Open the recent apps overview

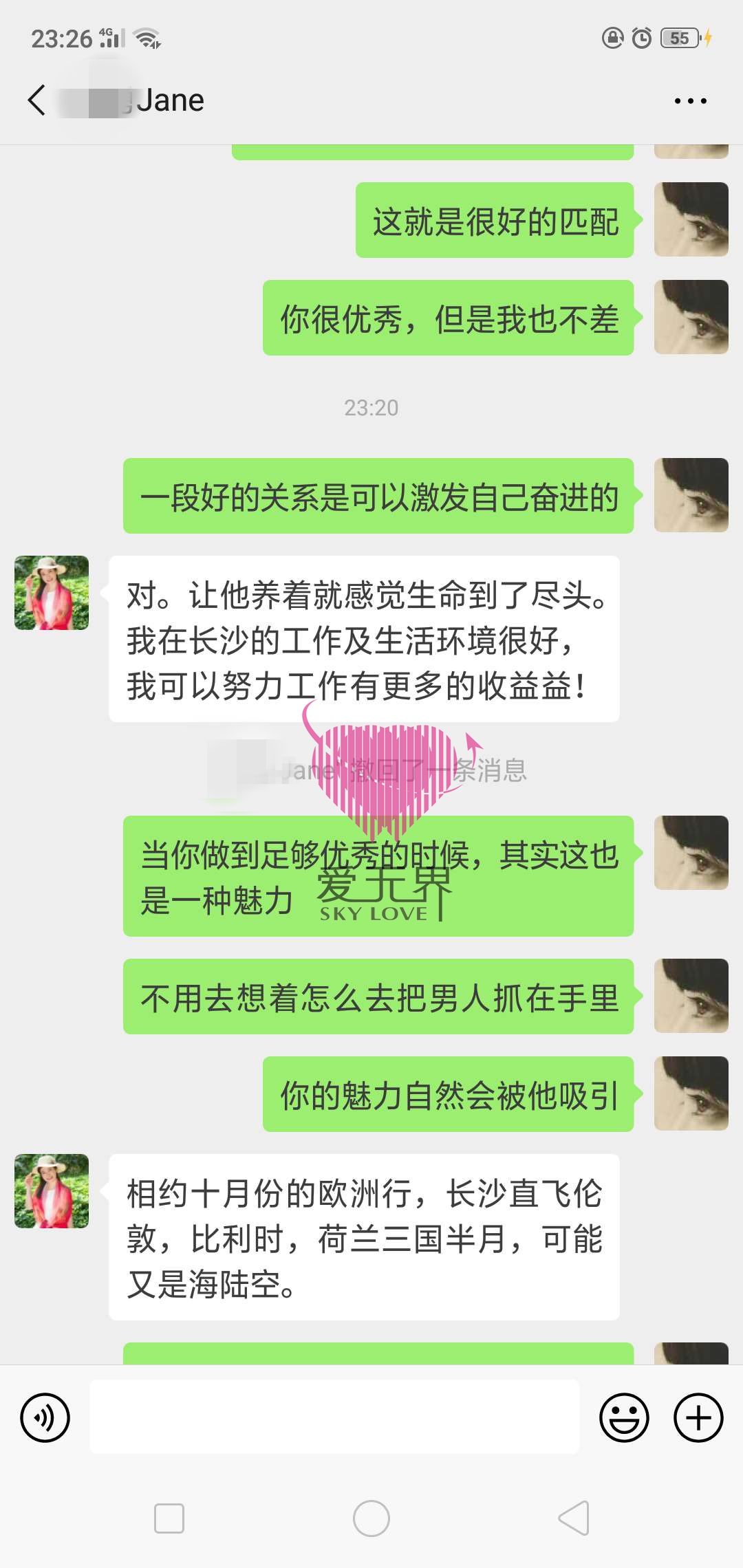[x=169, y=1518]
